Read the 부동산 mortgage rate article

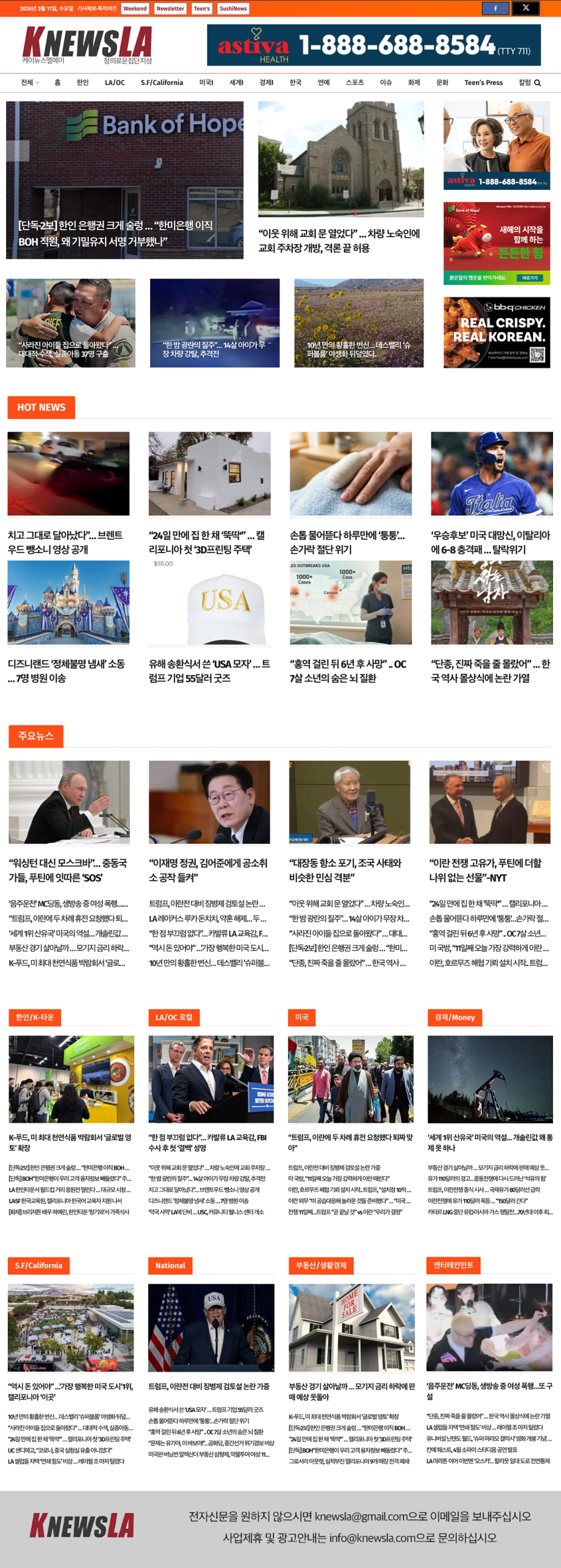click(x=352, y=1392)
